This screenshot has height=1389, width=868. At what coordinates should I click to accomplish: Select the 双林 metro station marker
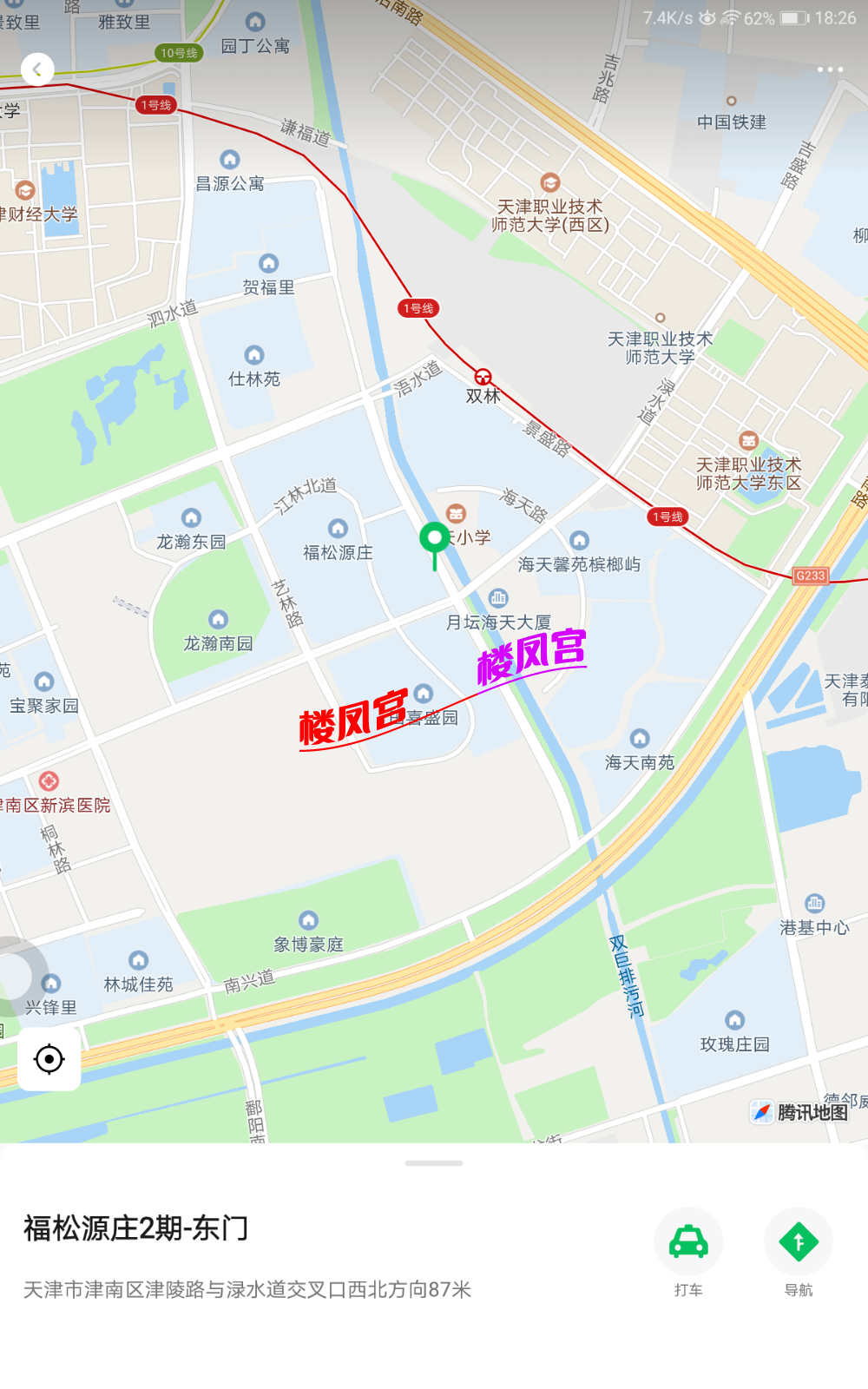[x=483, y=377]
